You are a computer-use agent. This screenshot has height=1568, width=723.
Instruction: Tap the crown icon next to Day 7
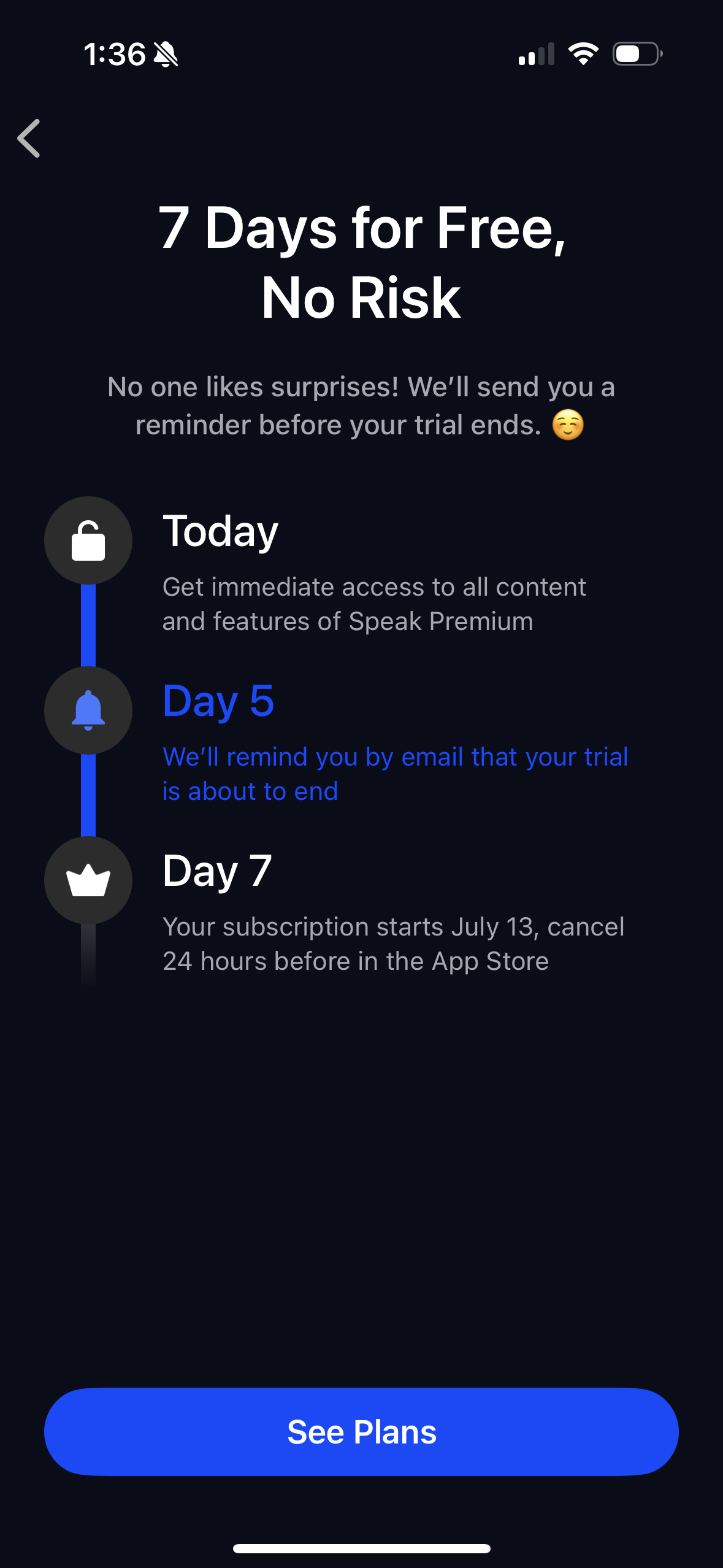(x=88, y=880)
